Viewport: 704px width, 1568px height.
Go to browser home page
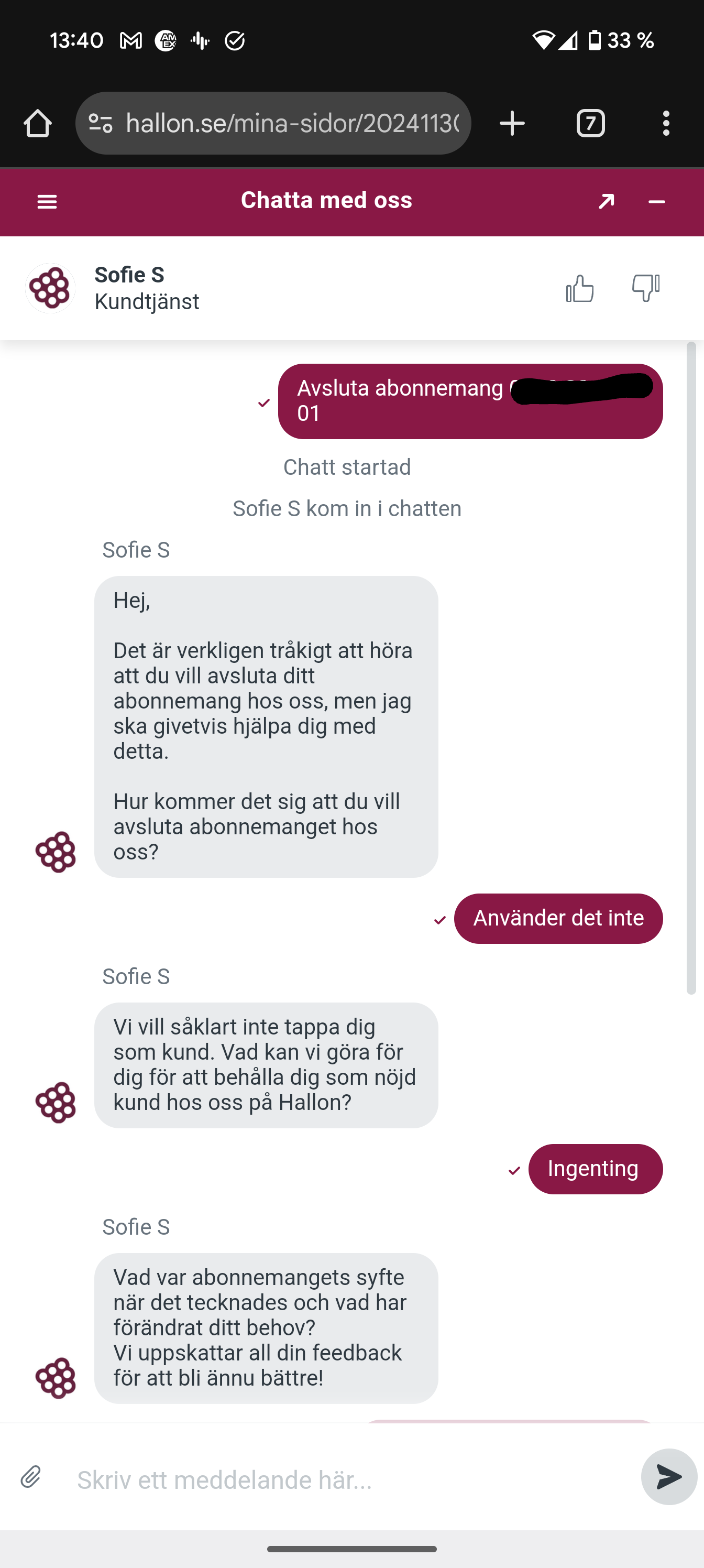point(38,124)
